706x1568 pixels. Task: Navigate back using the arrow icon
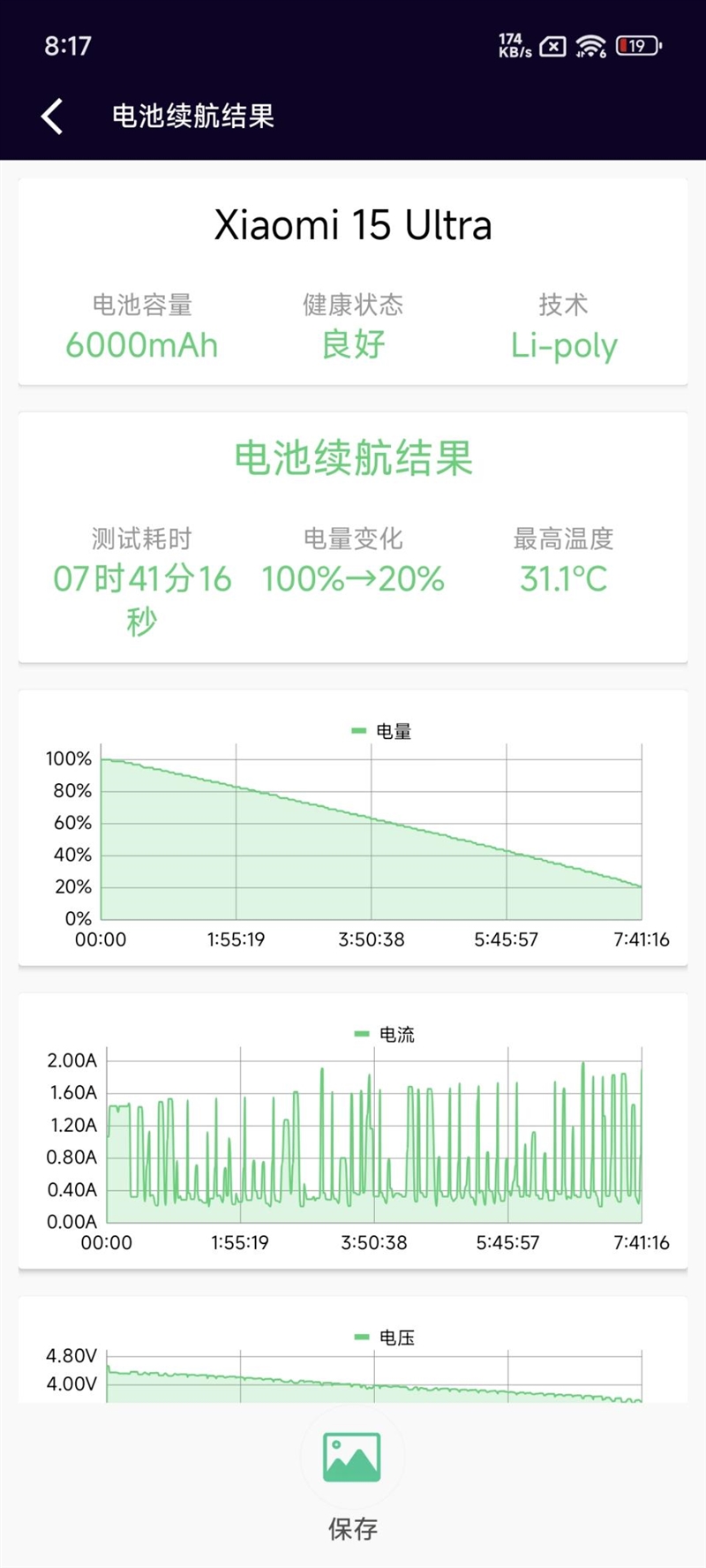(x=51, y=116)
